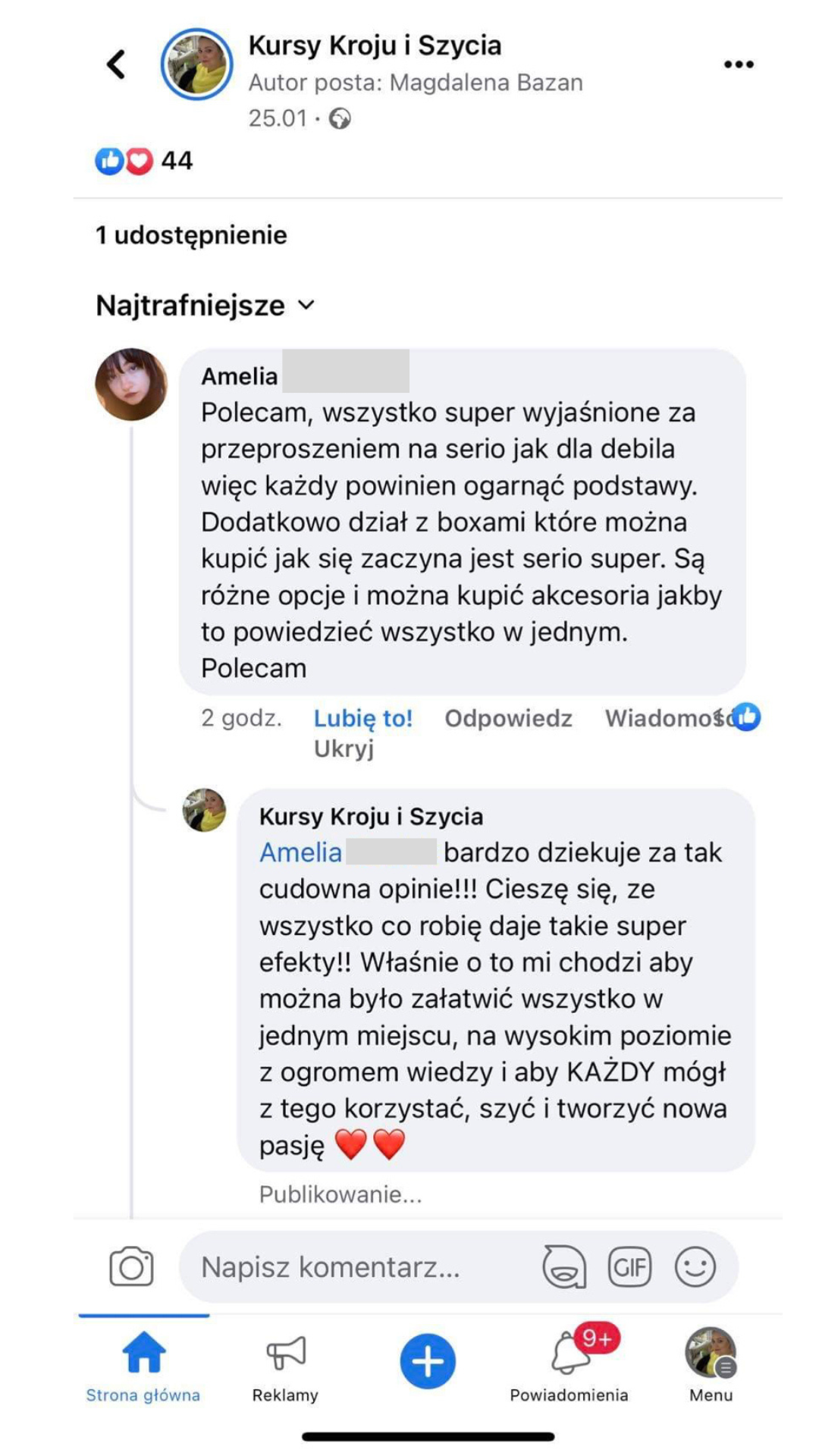The width and height of the screenshot is (819, 1456).
Task: Open the three-dot overflow menu
Action: (738, 64)
